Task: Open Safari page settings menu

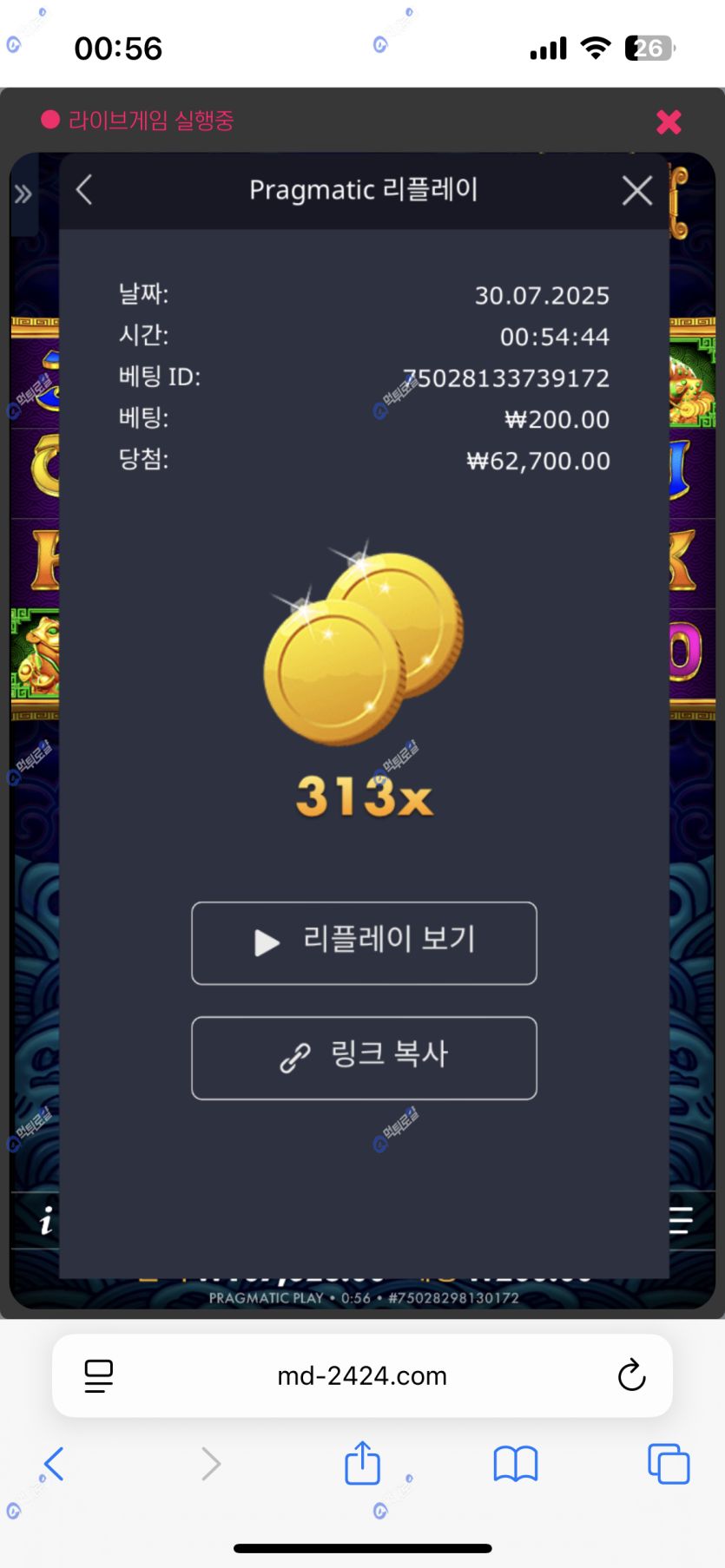Action: click(99, 1375)
